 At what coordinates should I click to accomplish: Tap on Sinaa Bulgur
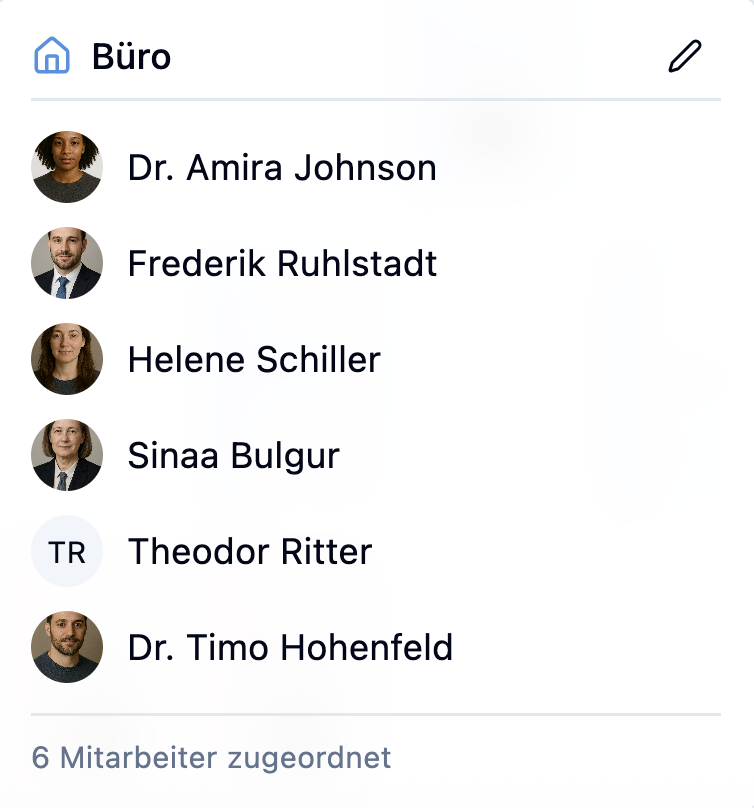point(233,456)
